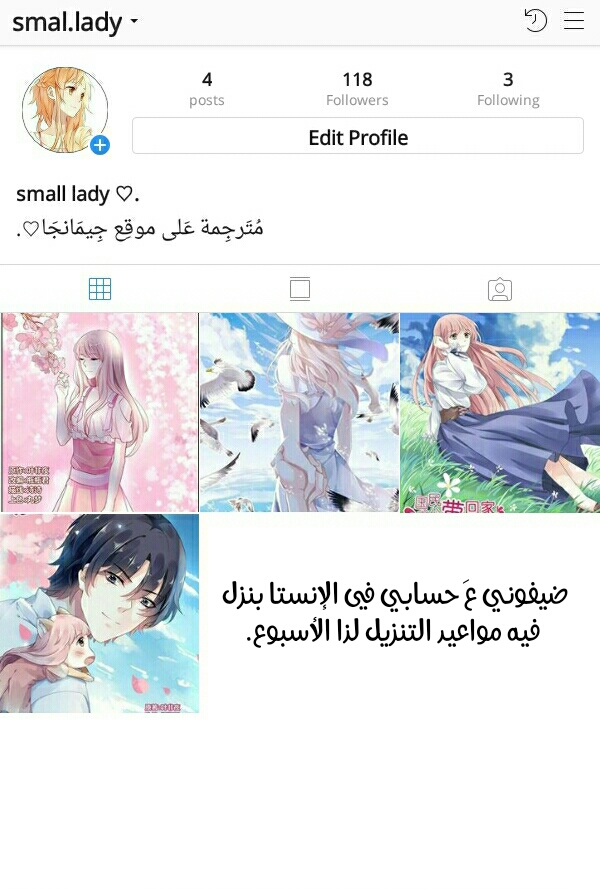Open the post of dark-haired boy with child
The width and height of the screenshot is (600, 889).
click(99, 613)
